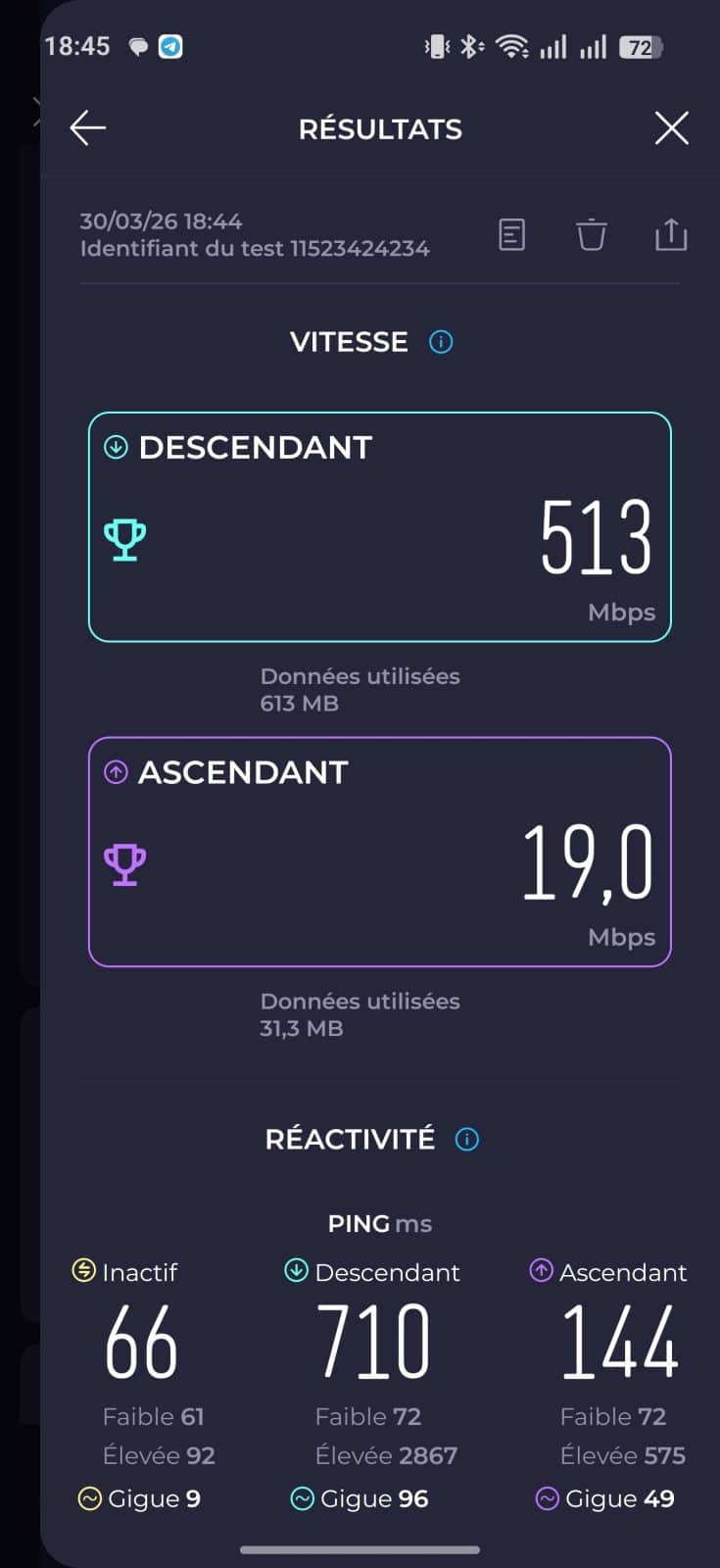Open the info icon beside Réactivité
720x1568 pixels.
(467, 1140)
